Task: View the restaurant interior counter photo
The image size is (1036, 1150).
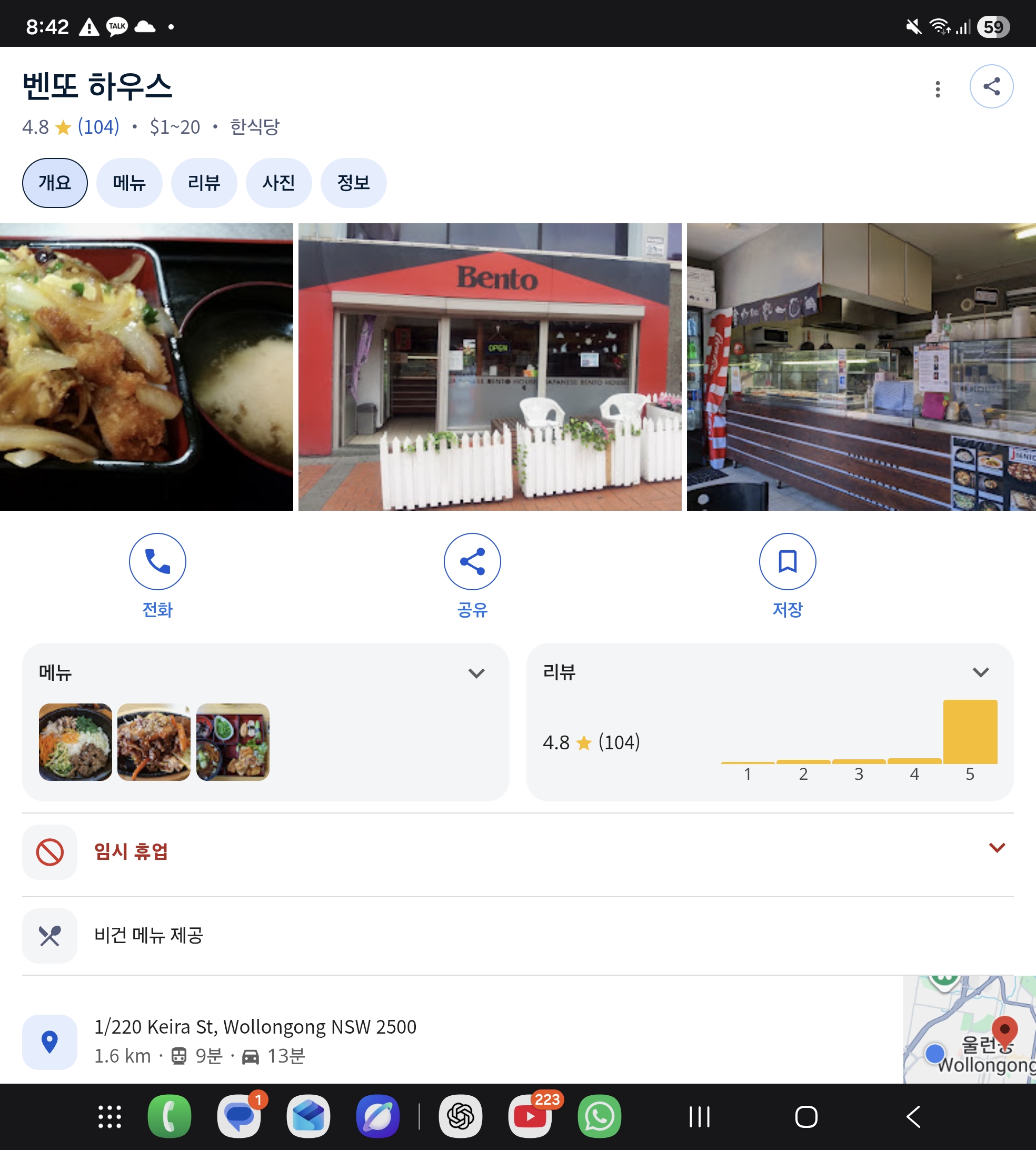Action: tap(861, 366)
